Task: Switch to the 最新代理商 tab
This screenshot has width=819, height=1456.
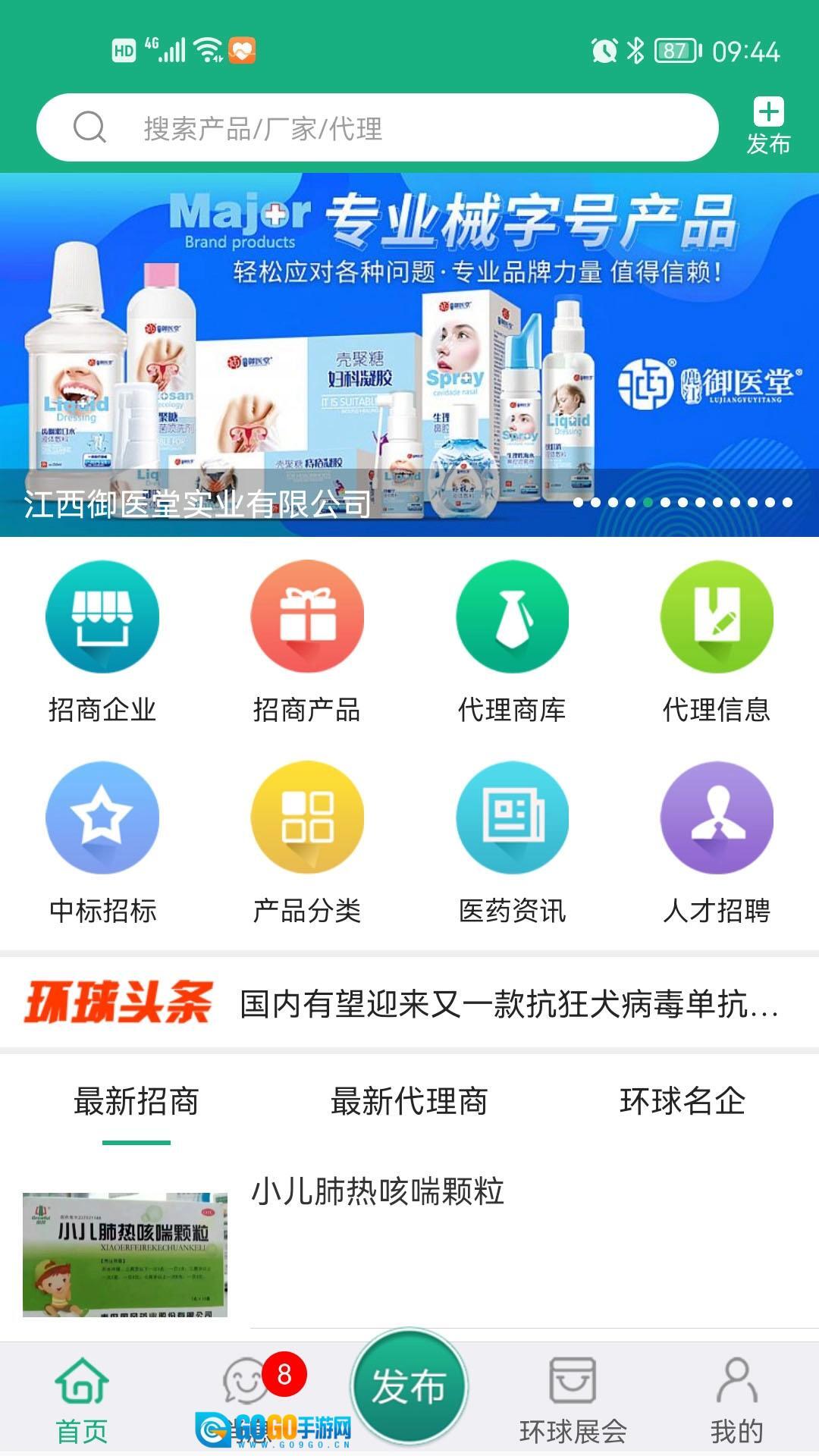Action: (x=409, y=1101)
